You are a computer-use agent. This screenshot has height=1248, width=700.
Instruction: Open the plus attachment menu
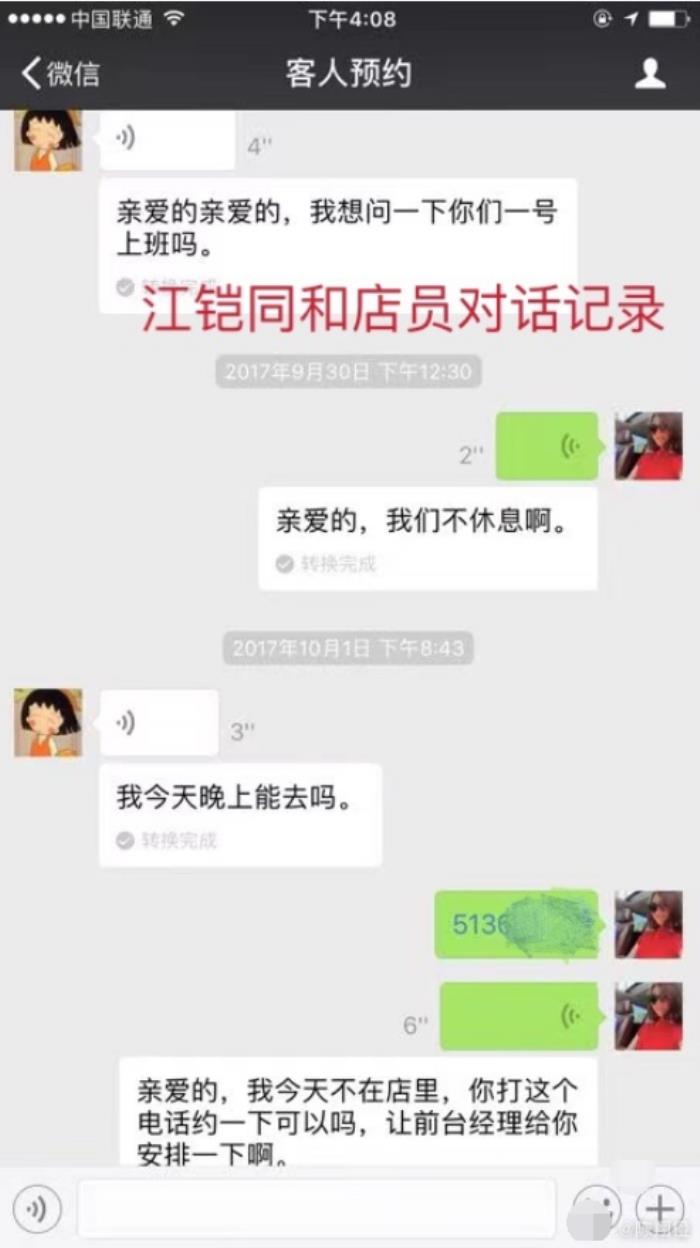point(660,1208)
